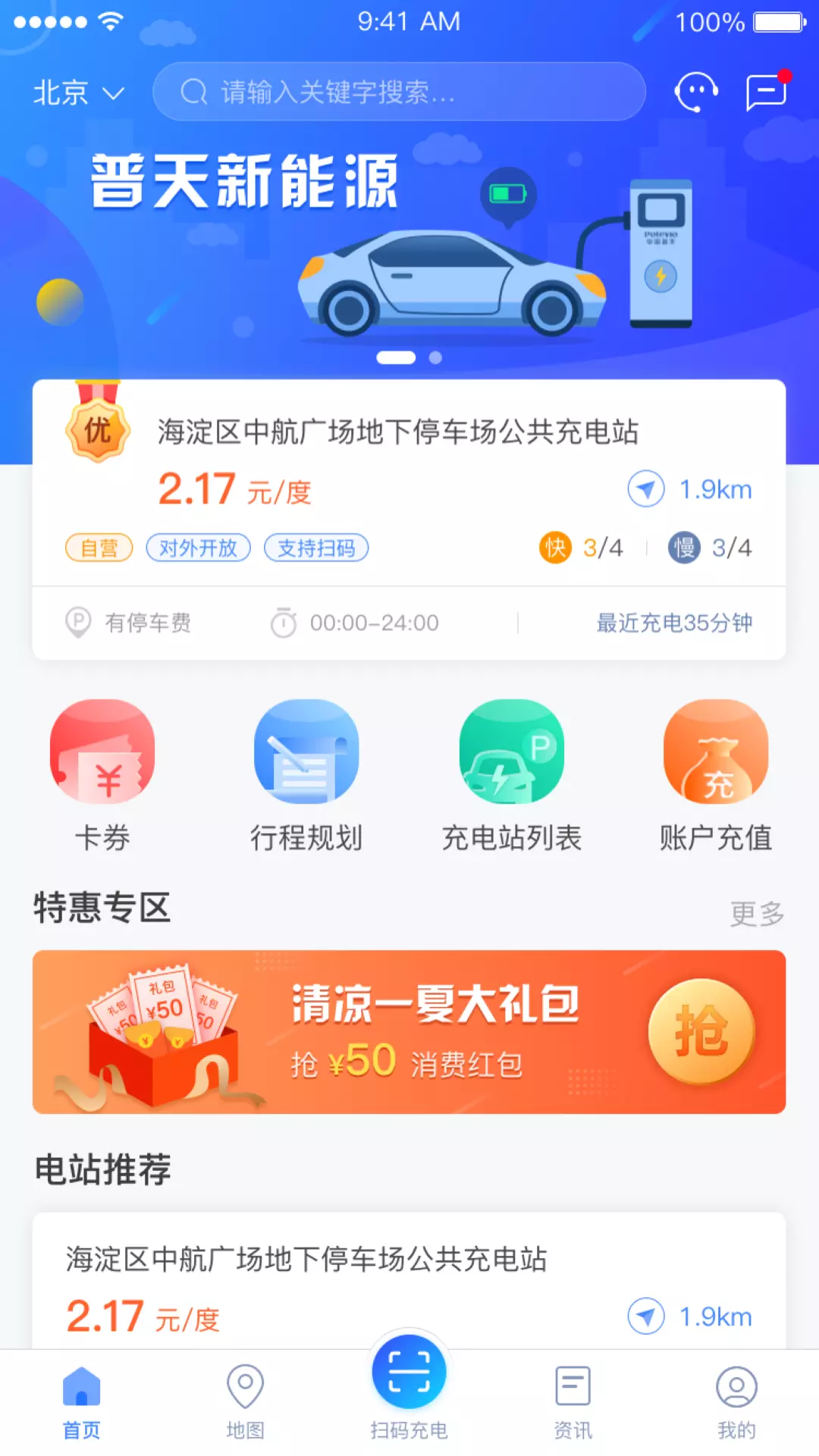
Task: Tap 扫码充电 scan to charge
Action: coord(409,1388)
